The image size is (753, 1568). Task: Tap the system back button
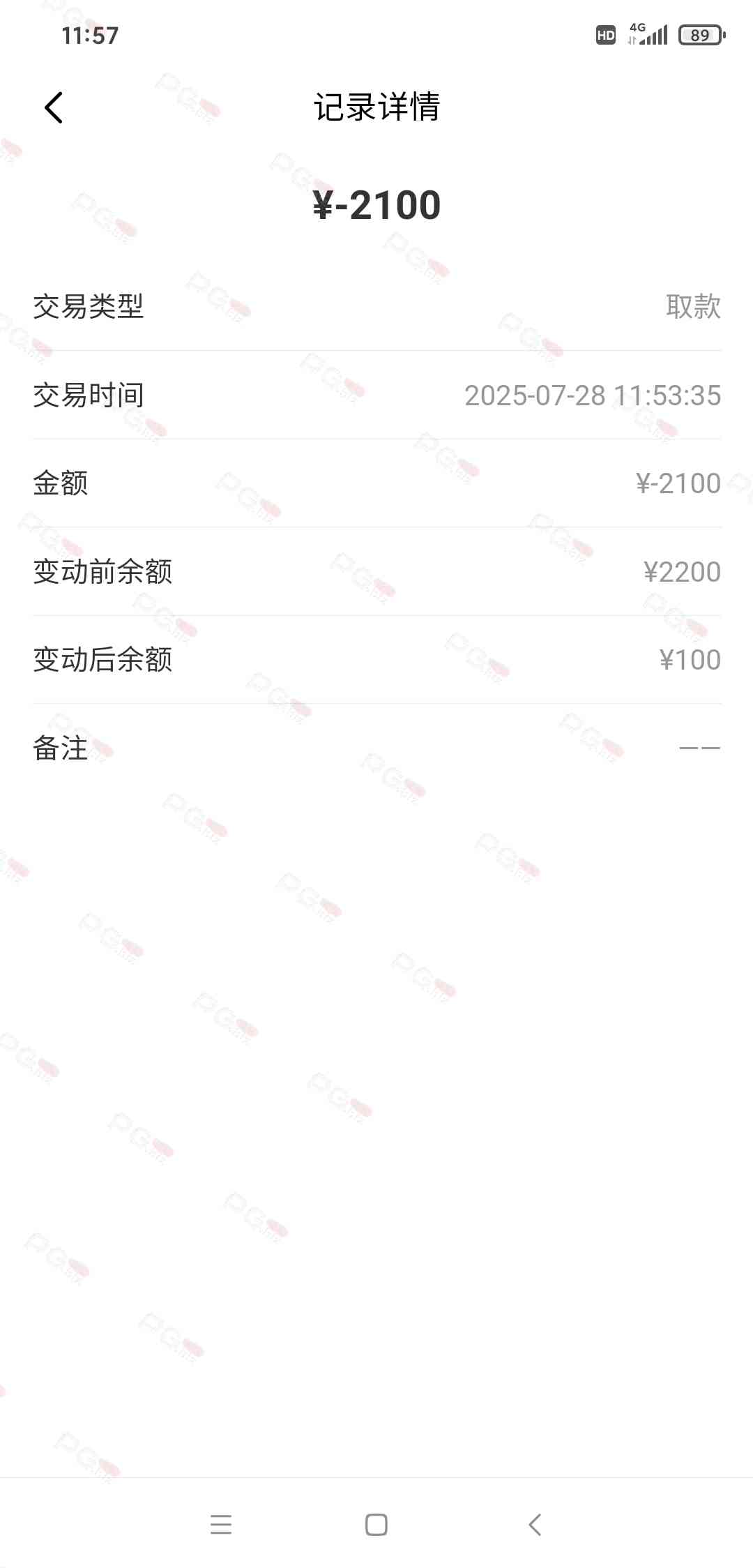(x=535, y=1524)
